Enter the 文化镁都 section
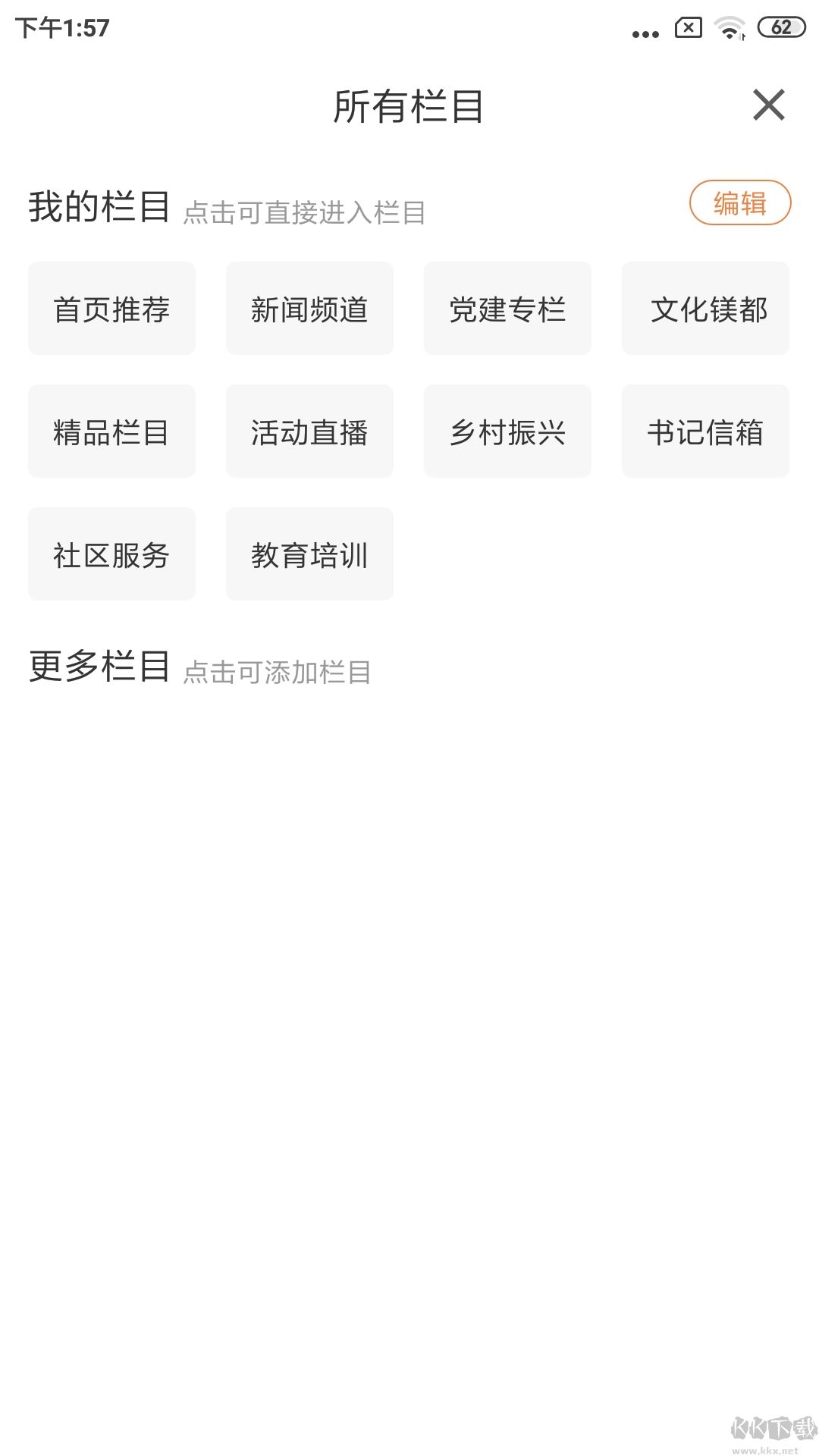Viewport: 819px width, 1456px height. tap(705, 308)
